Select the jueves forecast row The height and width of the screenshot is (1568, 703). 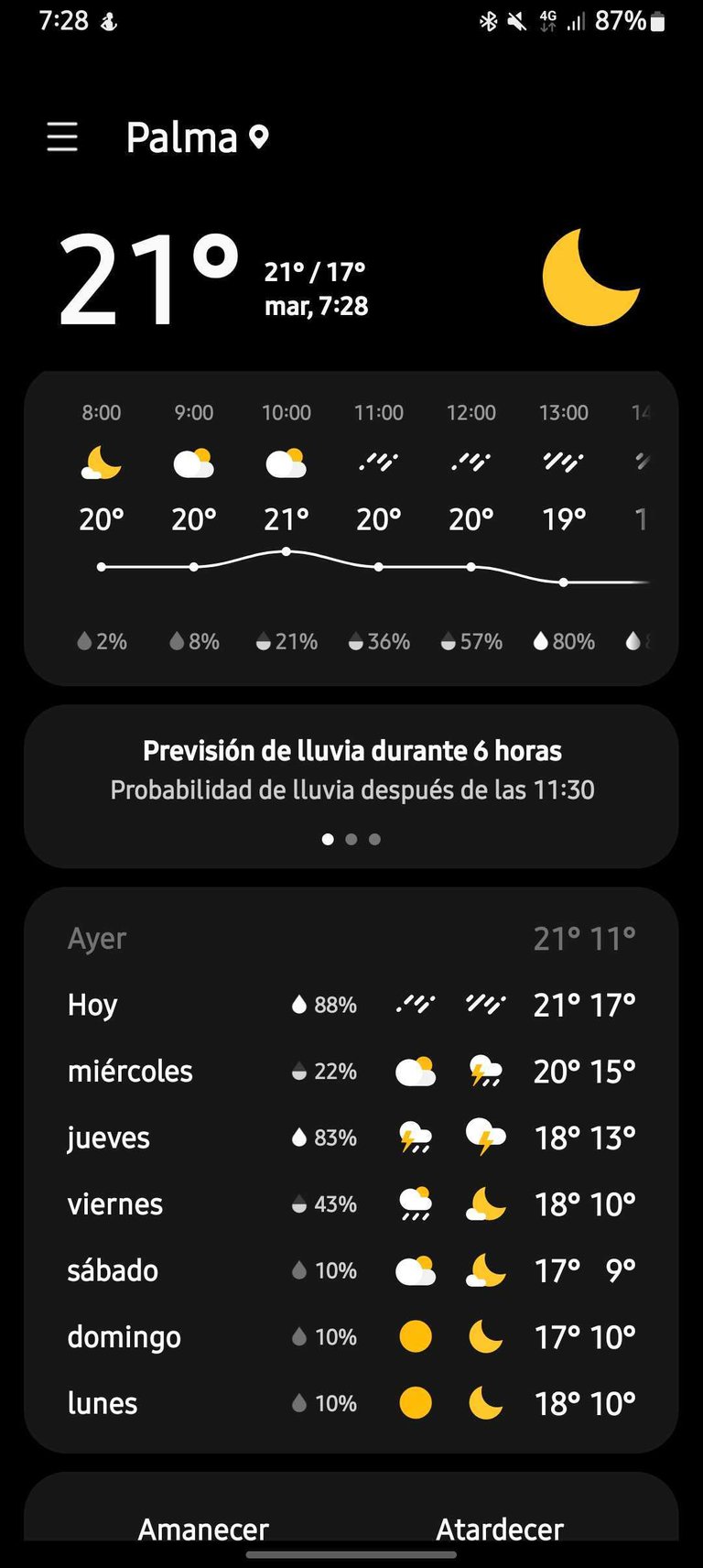351,1138
